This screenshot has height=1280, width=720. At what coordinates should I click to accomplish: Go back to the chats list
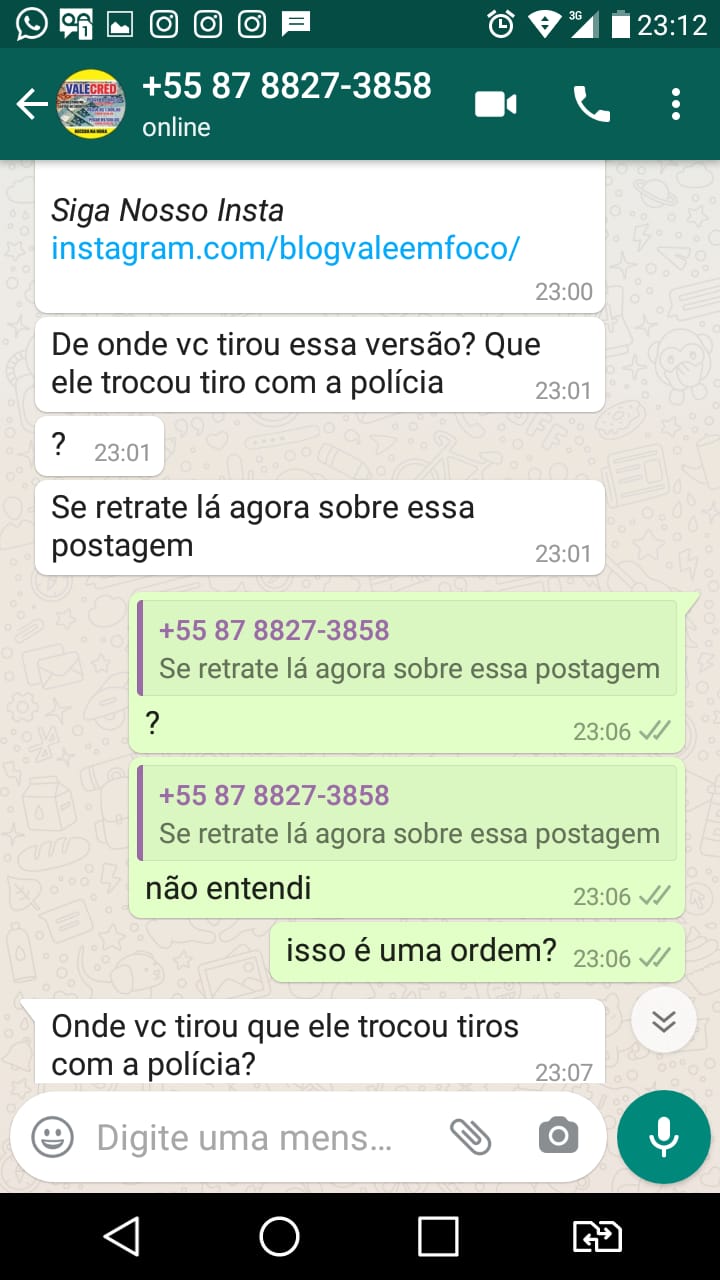(32, 104)
